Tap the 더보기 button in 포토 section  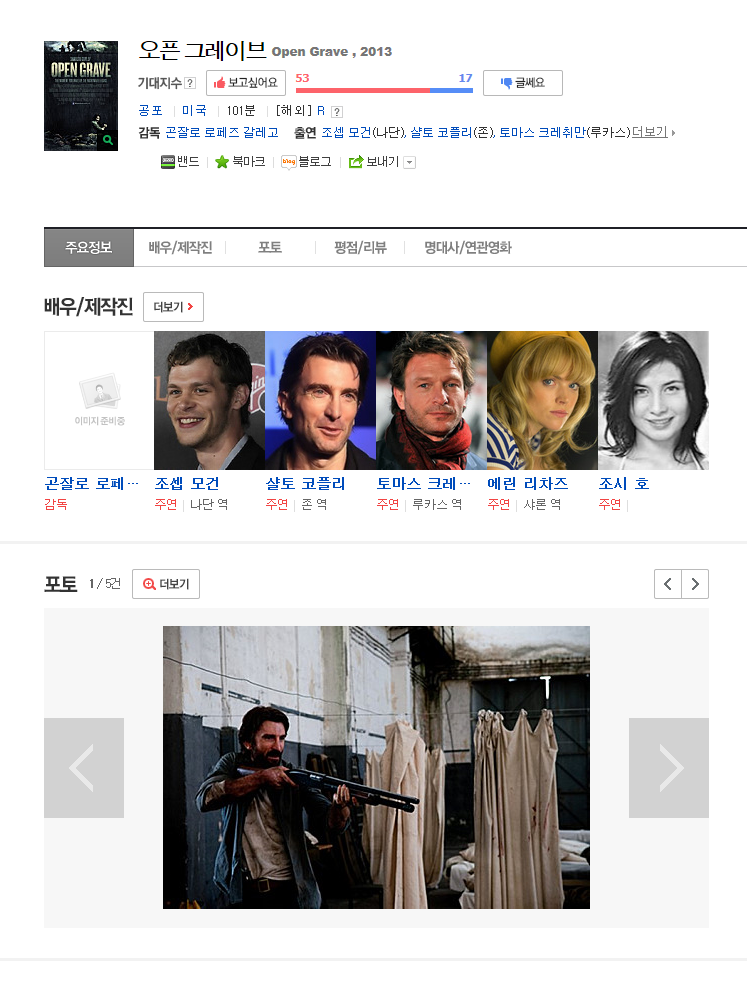coord(166,584)
